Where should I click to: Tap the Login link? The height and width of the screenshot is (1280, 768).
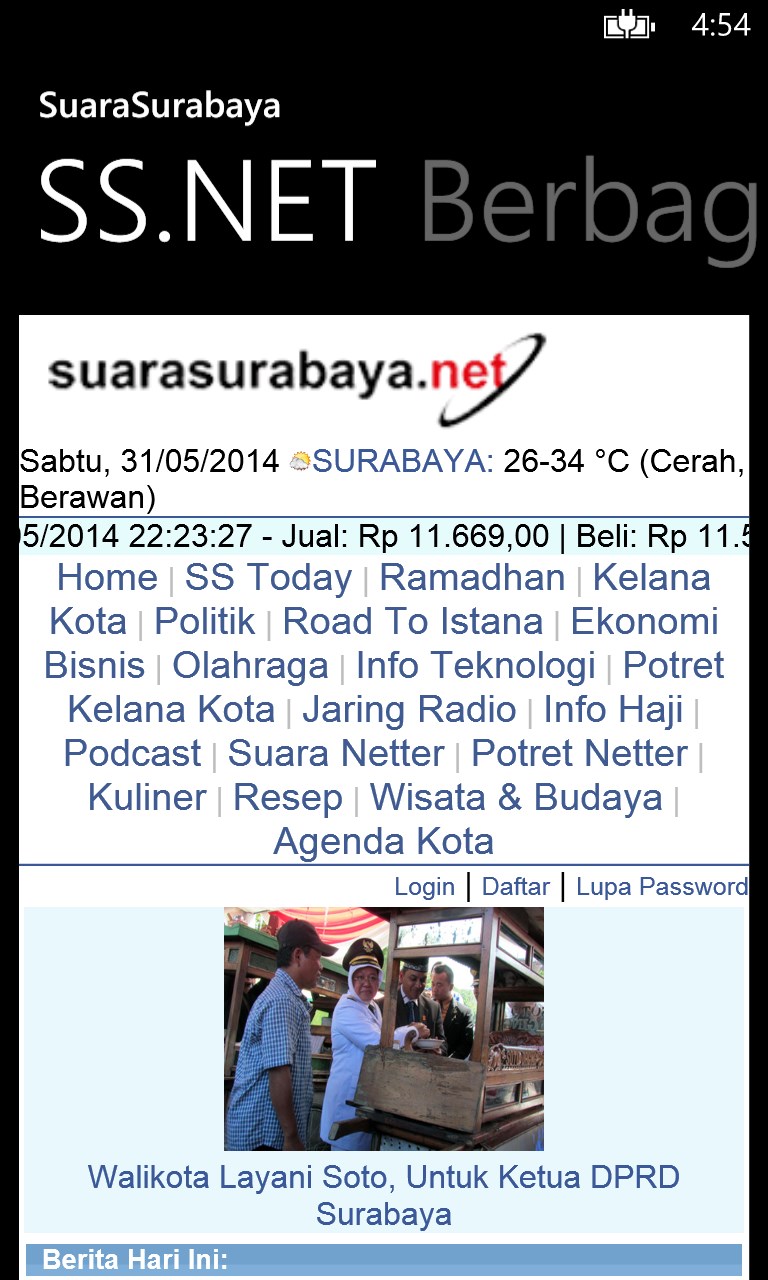[424, 887]
